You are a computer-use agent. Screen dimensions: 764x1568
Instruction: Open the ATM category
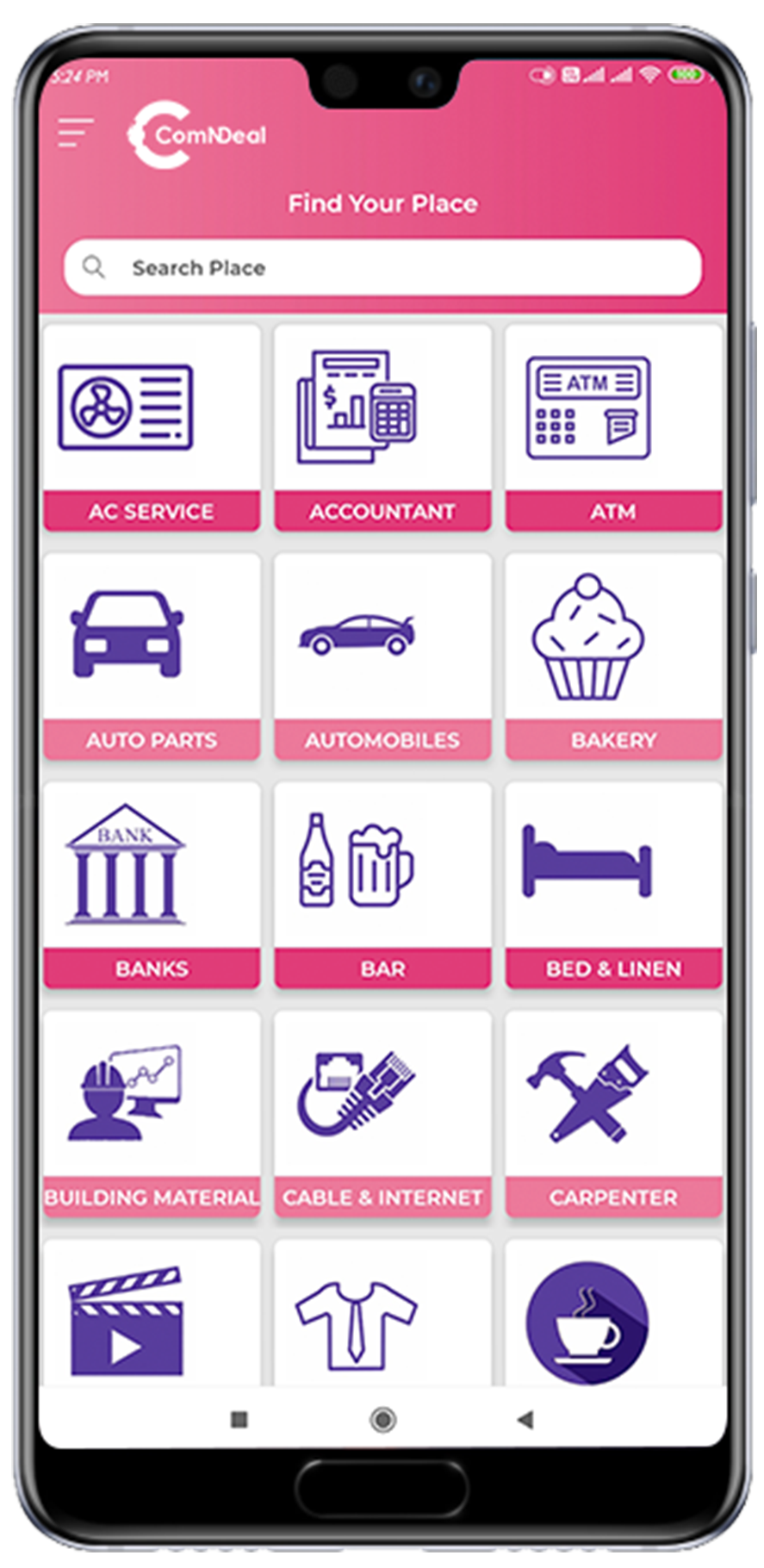(x=613, y=428)
